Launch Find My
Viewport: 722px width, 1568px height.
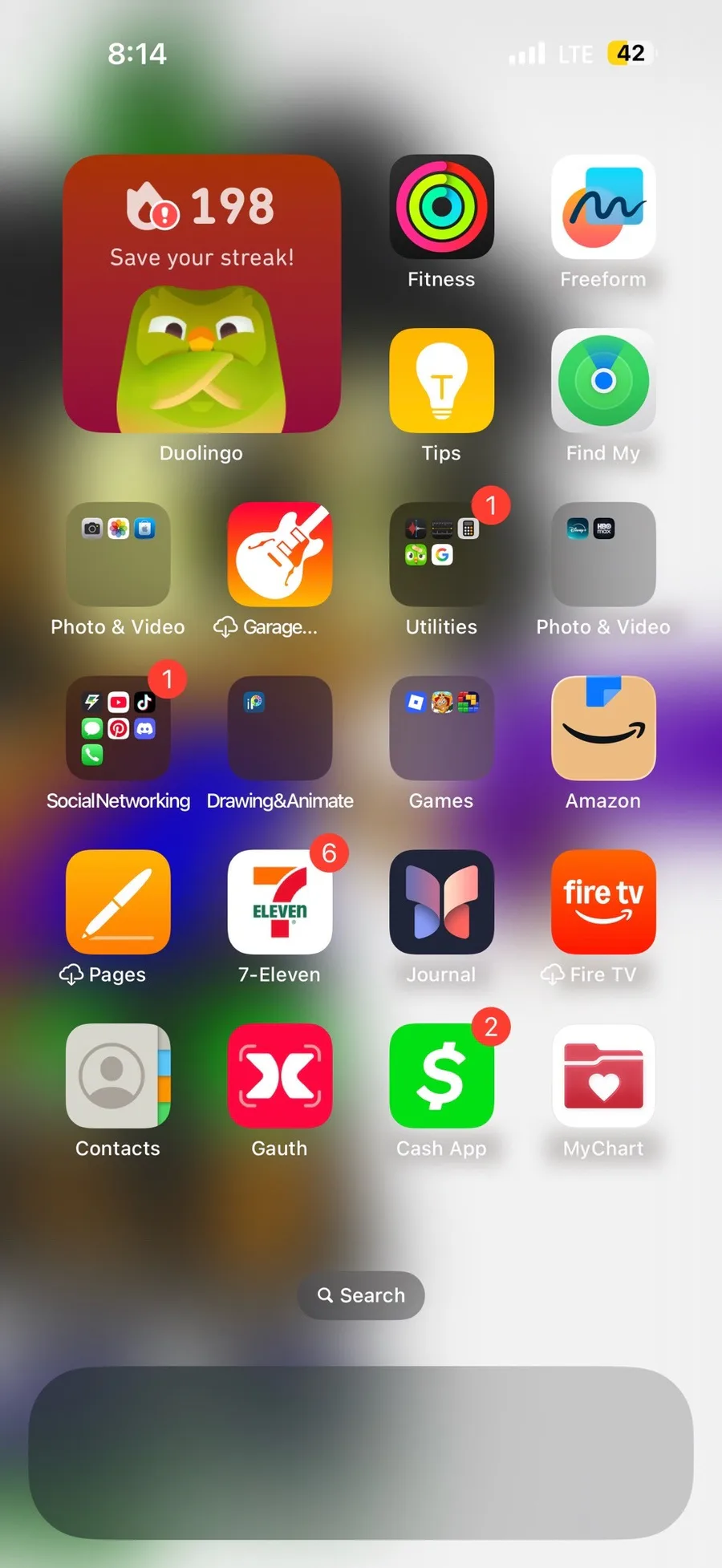pos(603,381)
